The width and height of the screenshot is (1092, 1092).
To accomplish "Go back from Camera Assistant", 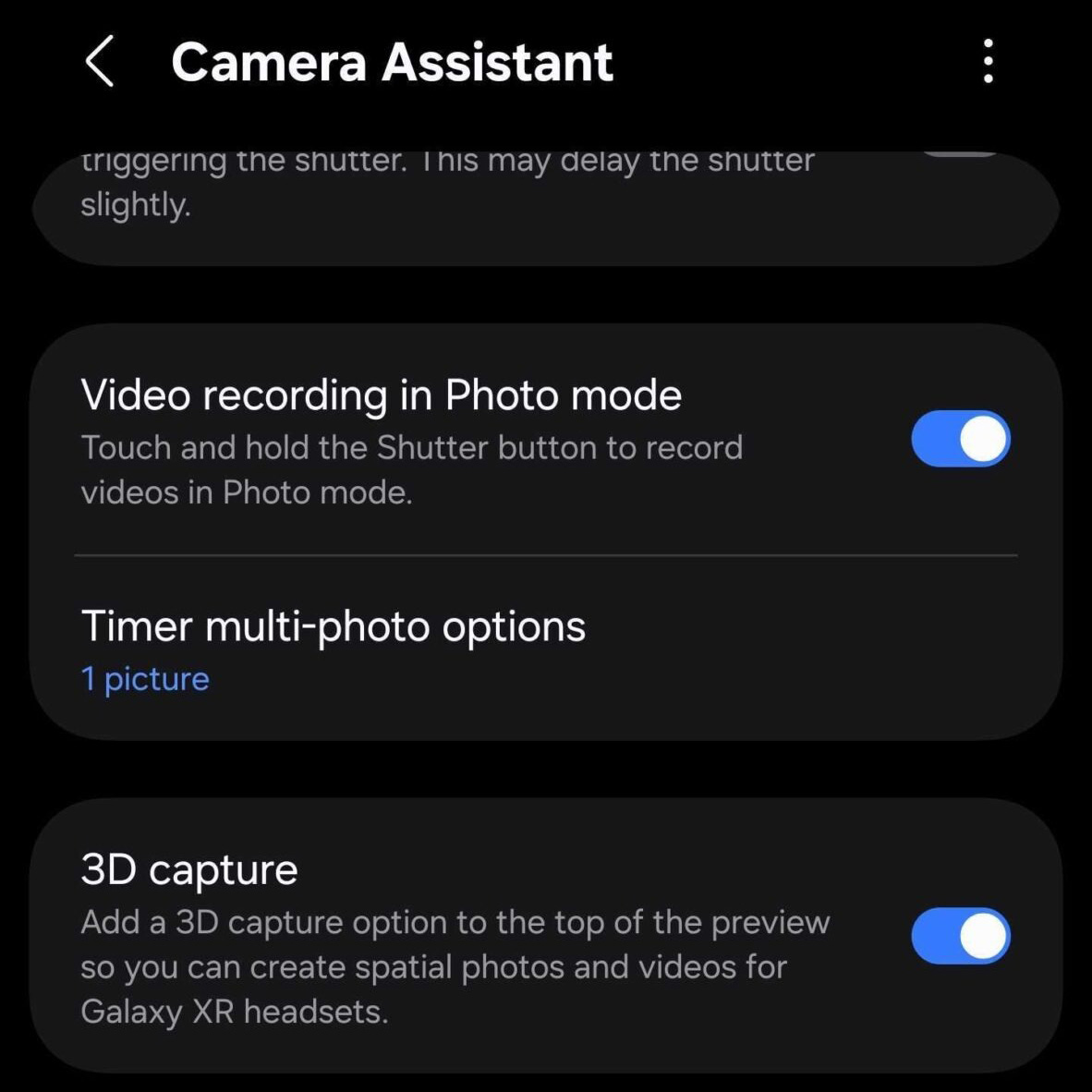I will (x=100, y=62).
